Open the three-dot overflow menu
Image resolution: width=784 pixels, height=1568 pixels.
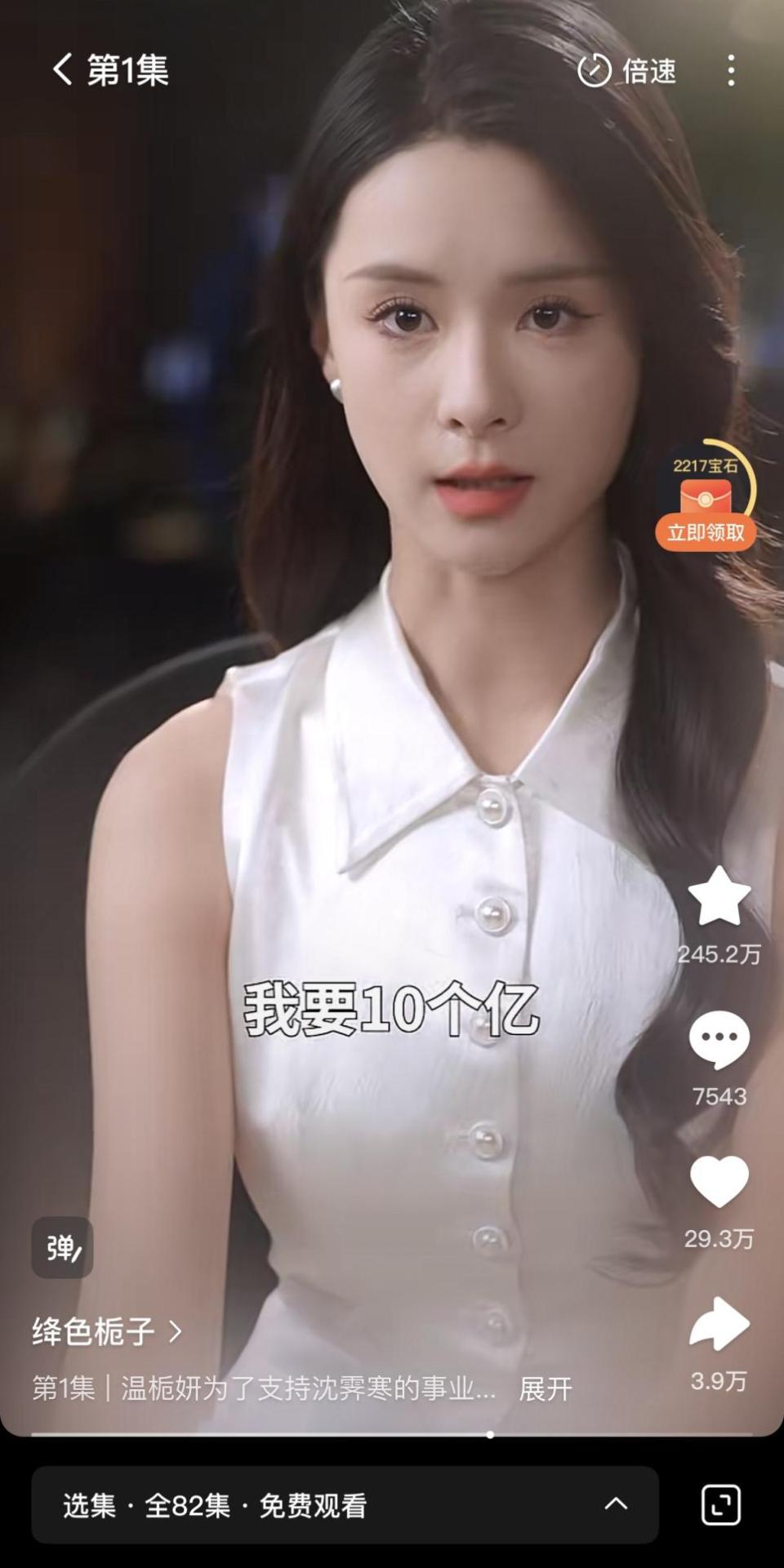click(x=731, y=71)
